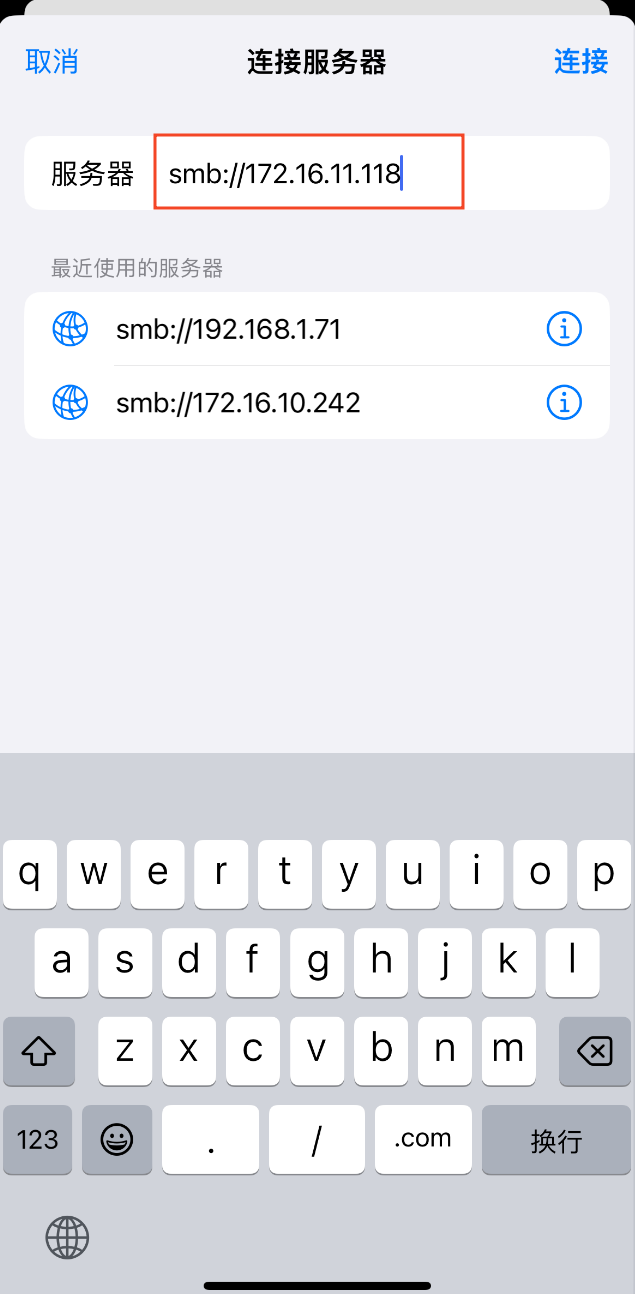Open info for smb://192.168.1.71
The width and height of the screenshot is (640, 1294).
564,329
